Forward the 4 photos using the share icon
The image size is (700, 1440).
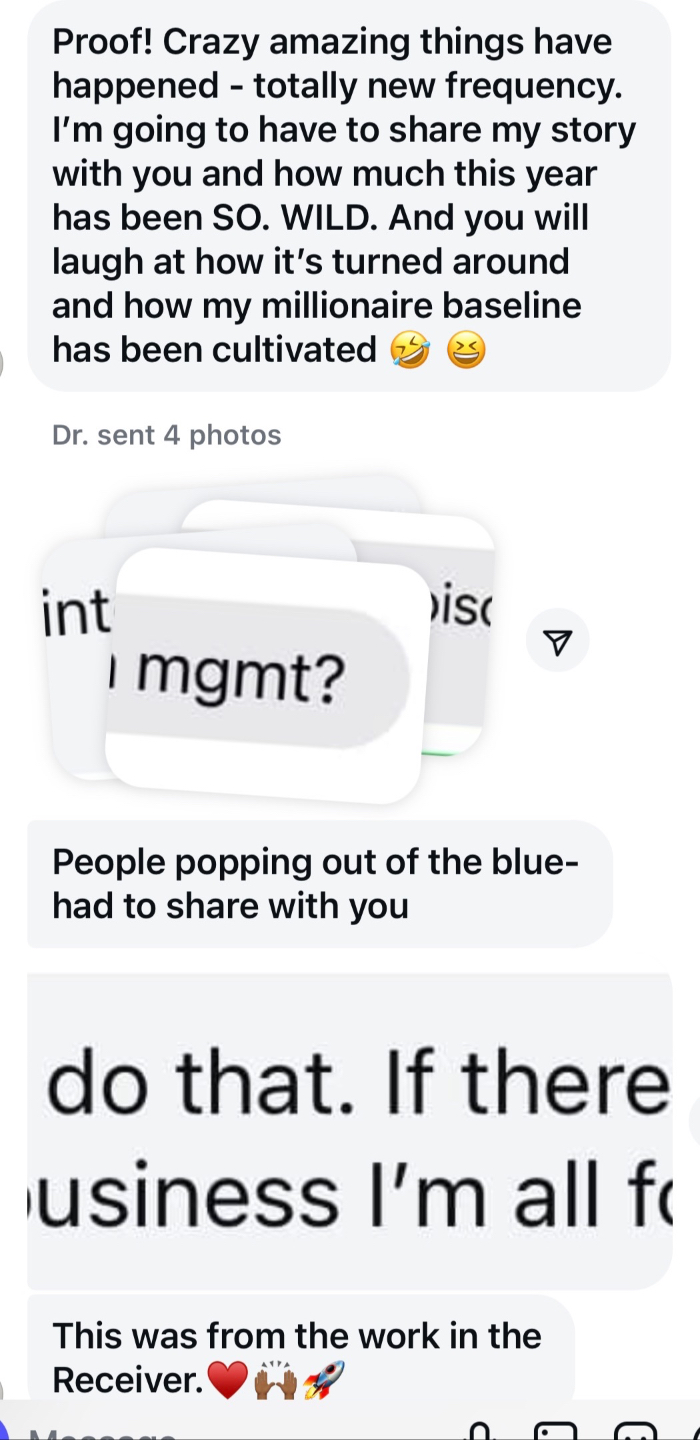pos(558,641)
